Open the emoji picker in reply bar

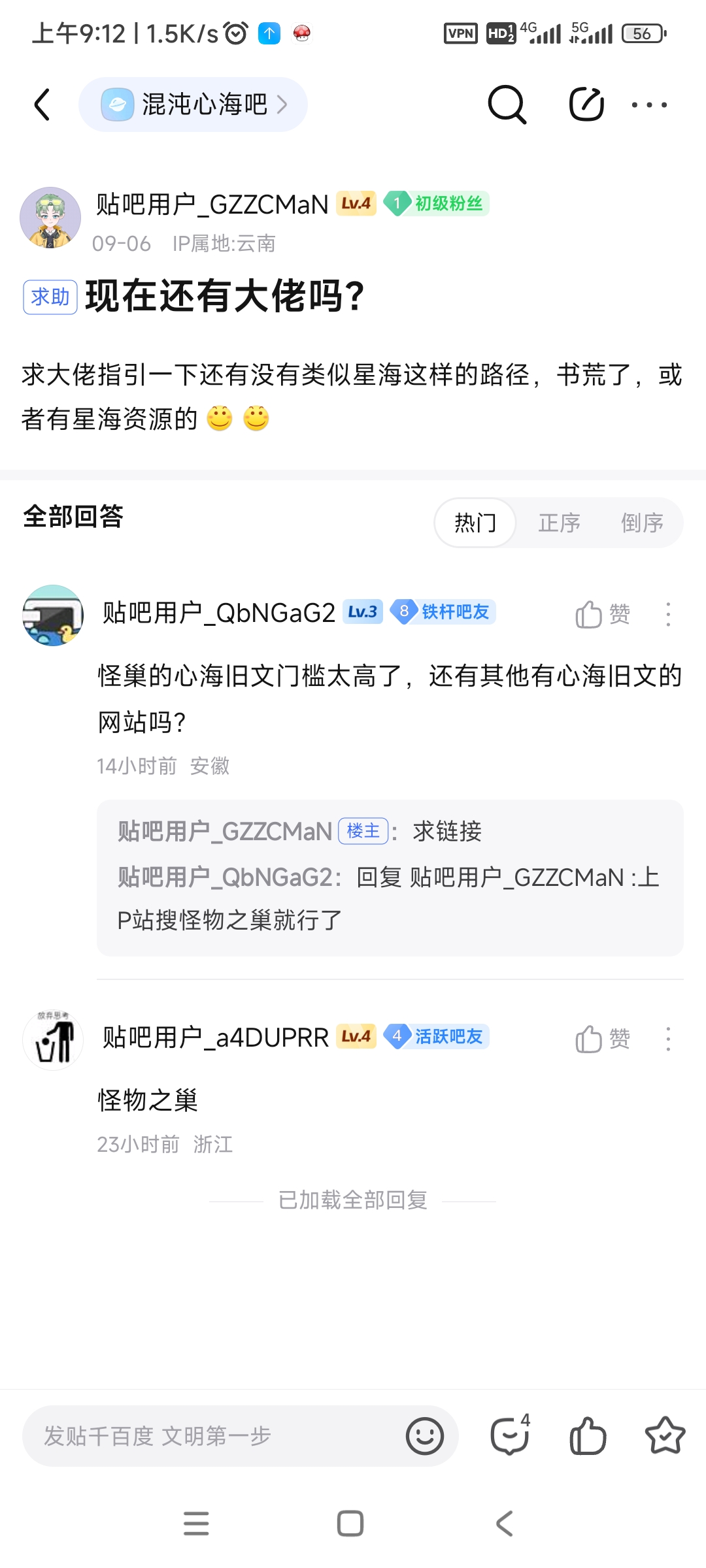(x=425, y=1436)
